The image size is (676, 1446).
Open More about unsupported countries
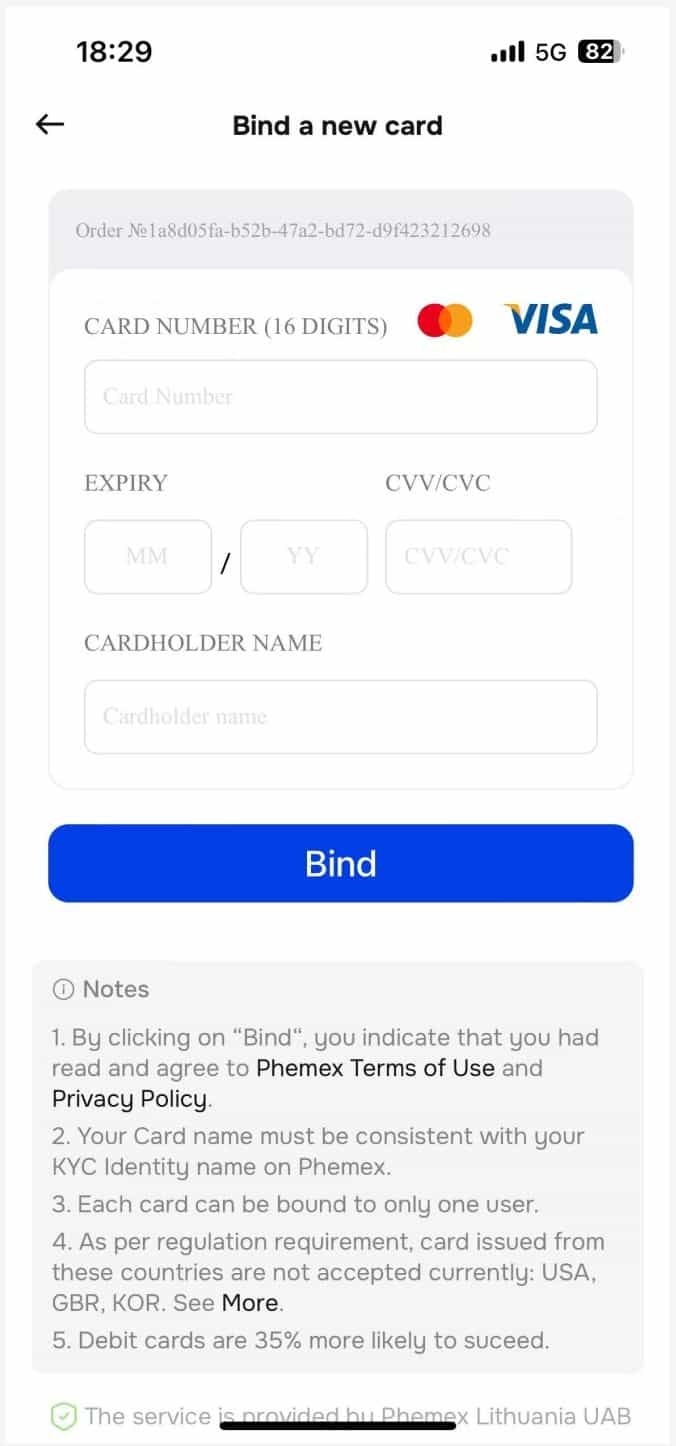(250, 1303)
